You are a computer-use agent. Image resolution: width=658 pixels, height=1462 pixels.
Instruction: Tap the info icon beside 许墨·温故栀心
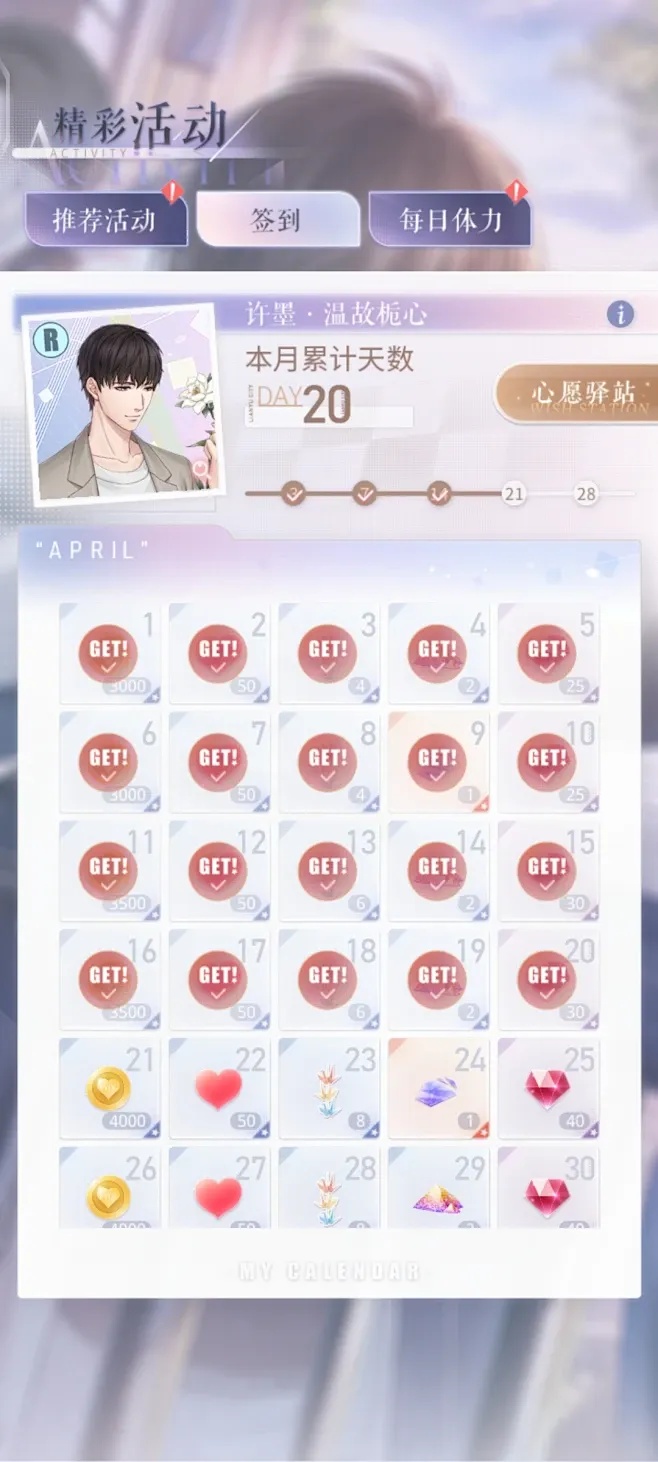620,314
